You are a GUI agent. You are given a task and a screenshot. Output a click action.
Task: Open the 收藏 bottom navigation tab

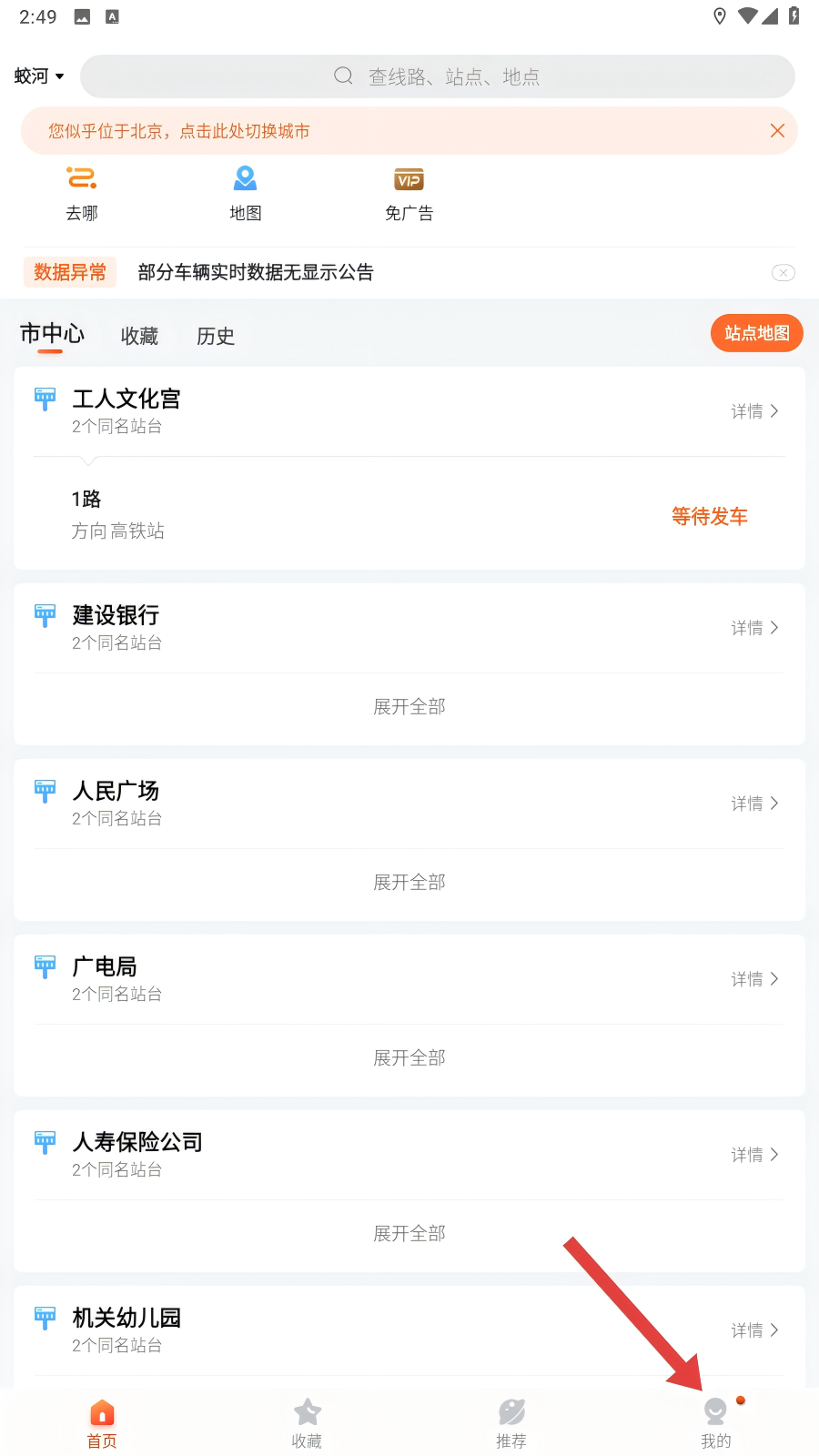[307, 1423]
